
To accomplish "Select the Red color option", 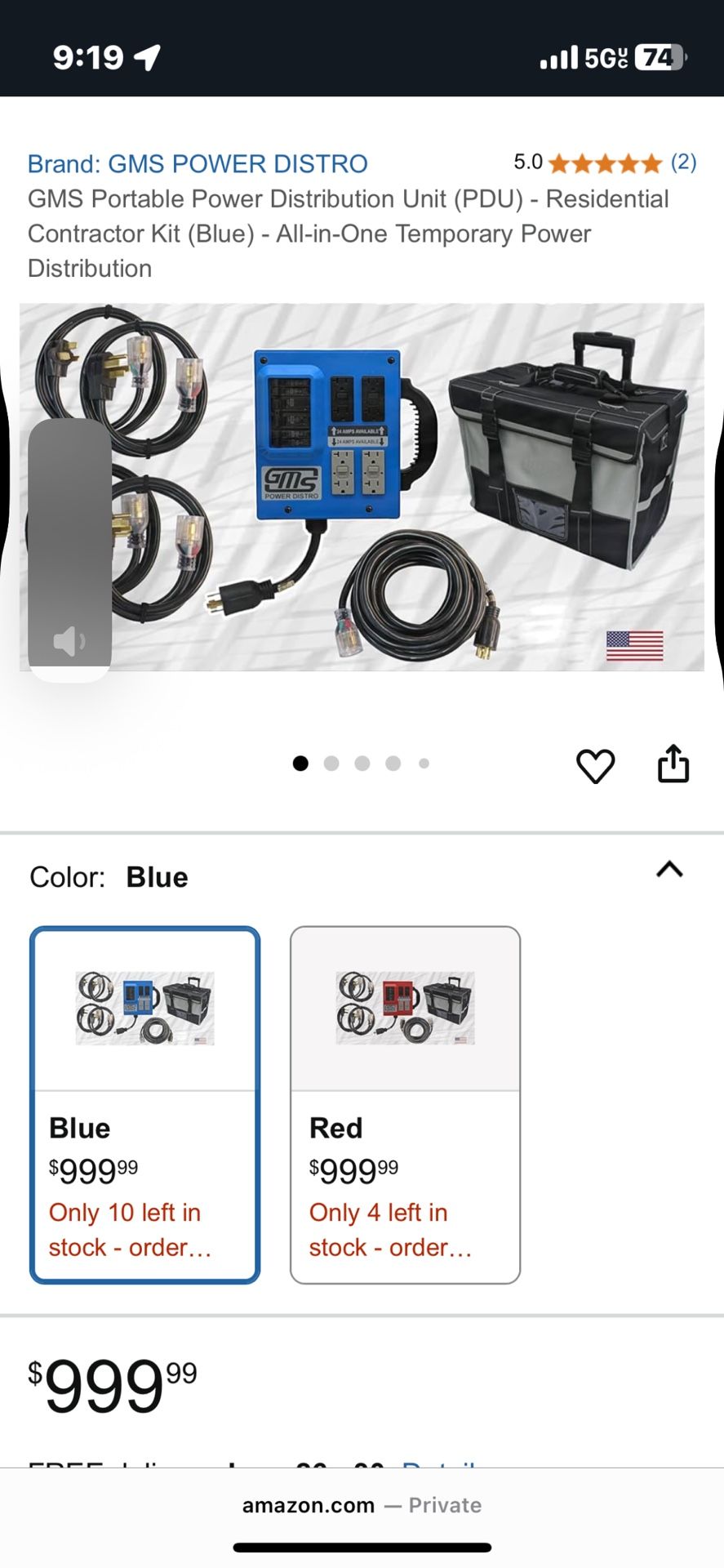I will click(405, 1104).
